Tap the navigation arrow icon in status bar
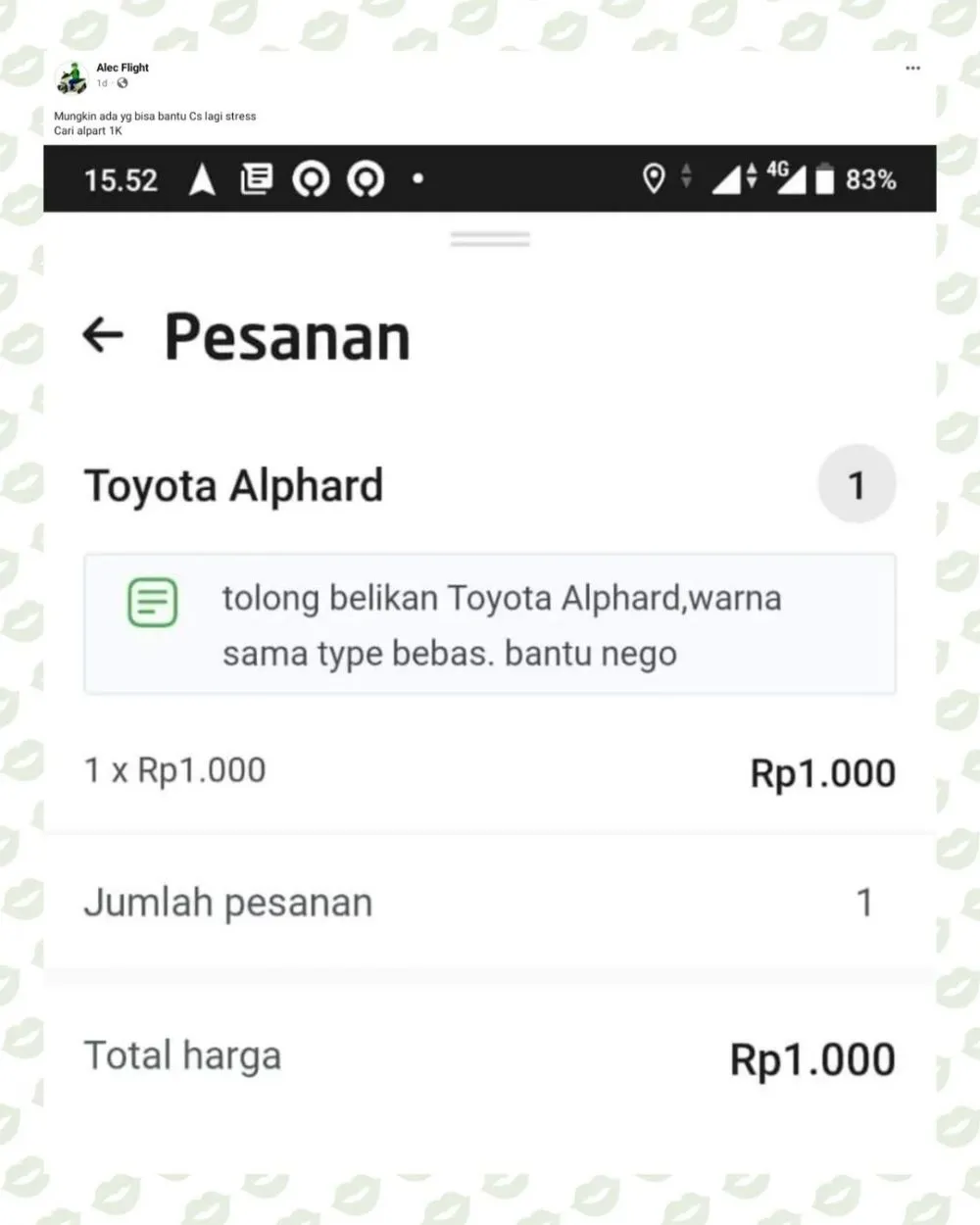The height and width of the screenshot is (1225, 980). (x=202, y=178)
